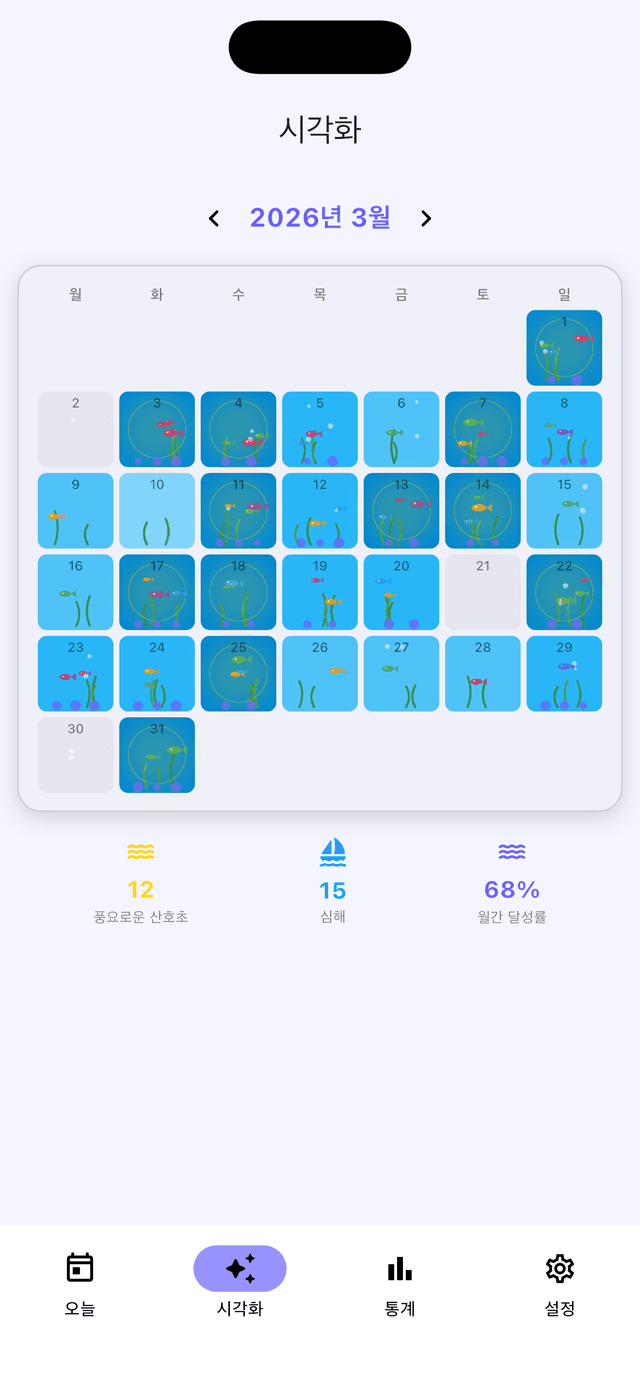Image resolution: width=640 pixels, height=1391 pixels.
Task: Select day 28 in the calendar
Action: 483,674
